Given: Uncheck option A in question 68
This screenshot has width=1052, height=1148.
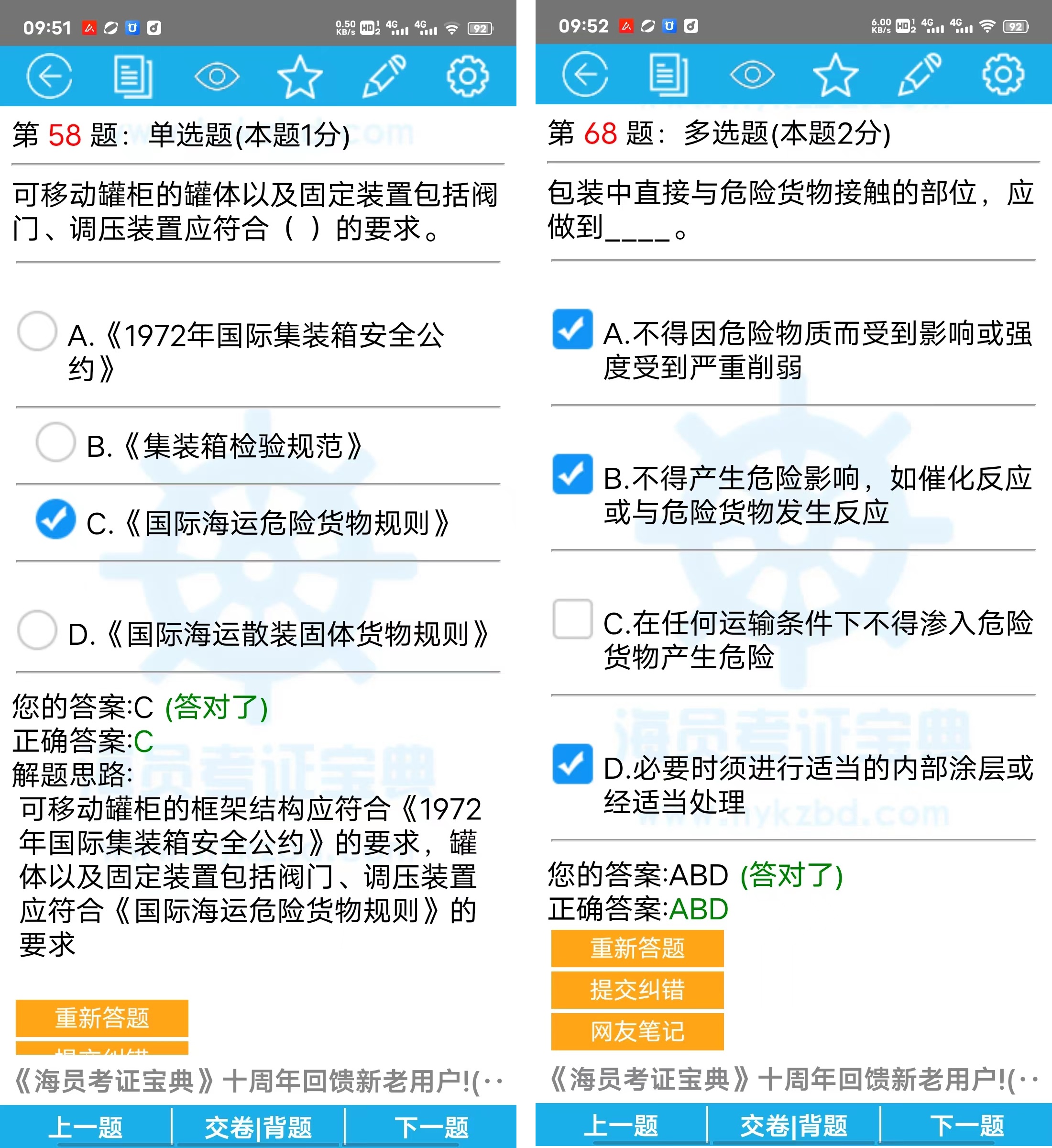Looking at the screenshot, I should pyautogui.click(x=572, y=329).
